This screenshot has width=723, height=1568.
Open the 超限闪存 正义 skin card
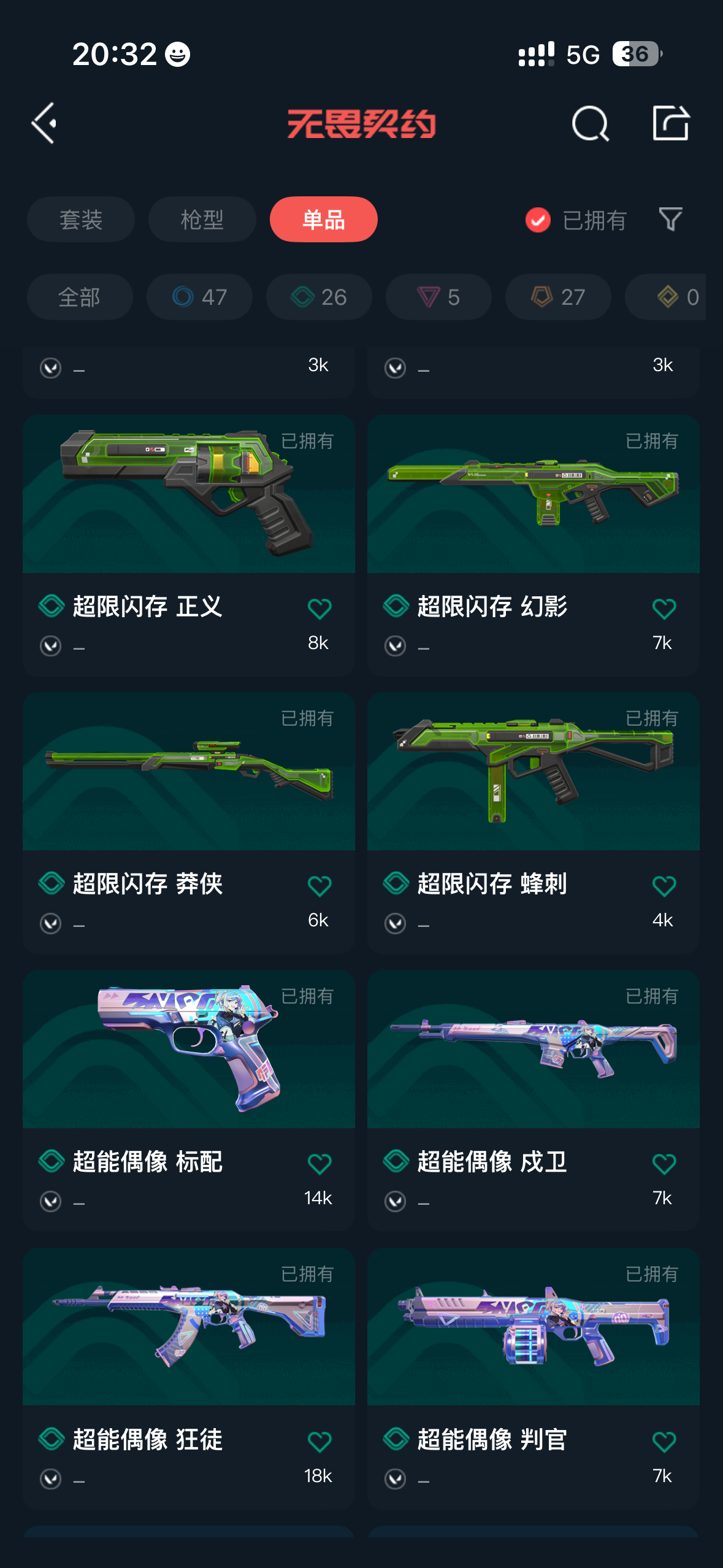coord(189,545)
